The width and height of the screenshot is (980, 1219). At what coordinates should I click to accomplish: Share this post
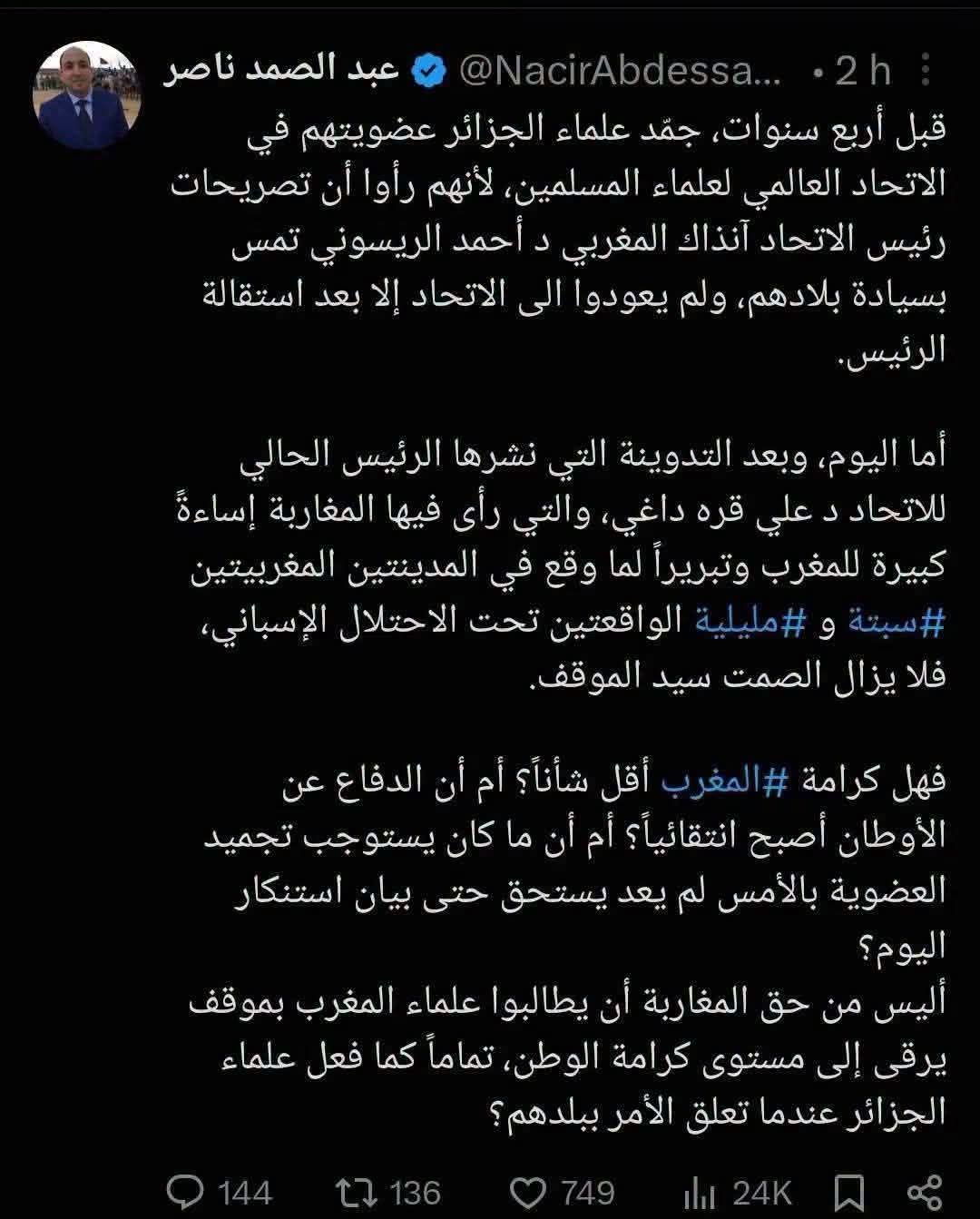click(924, 1191)
